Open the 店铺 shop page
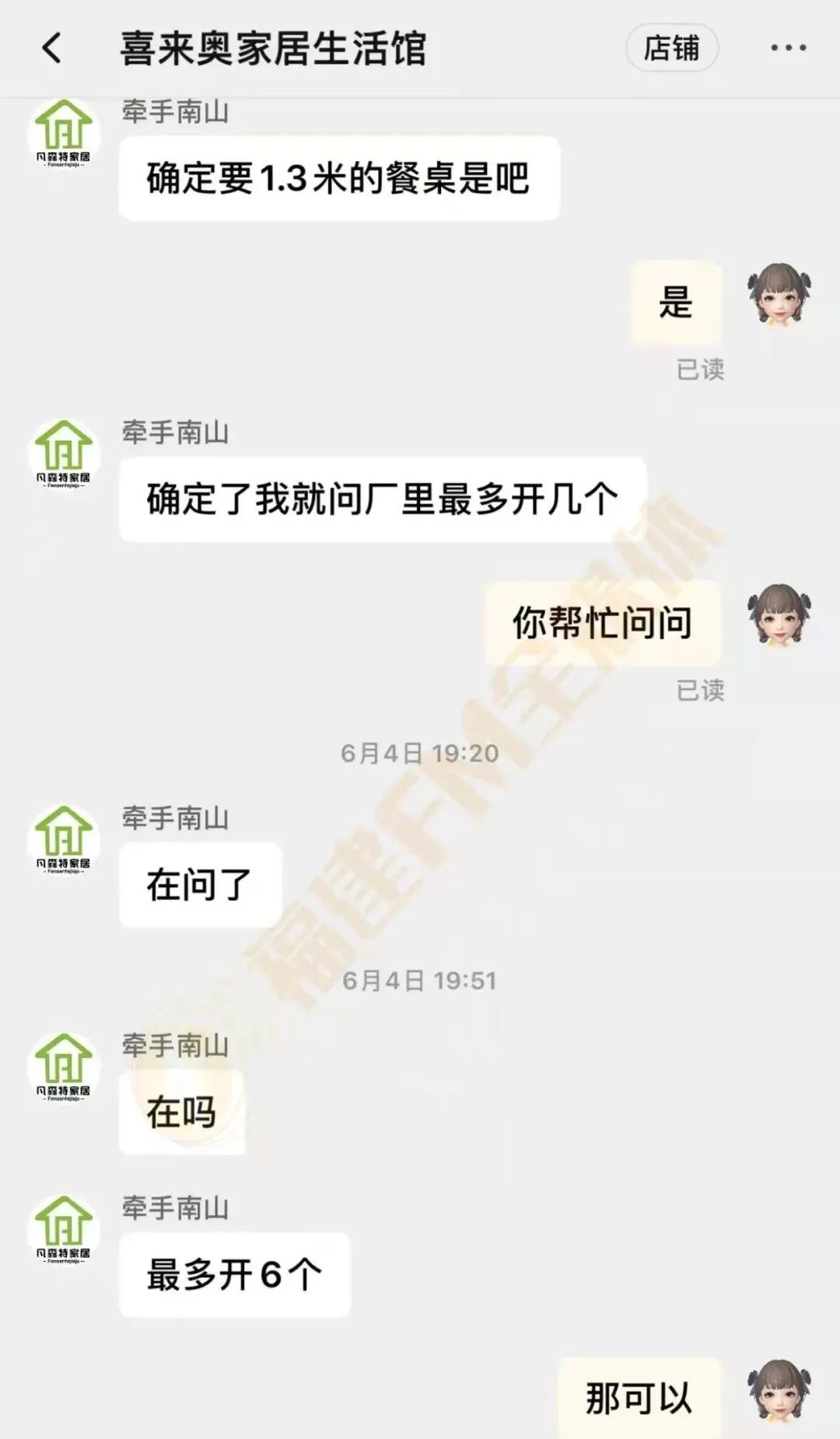This screenshot has height=1439, width=840. coord(671,48)
